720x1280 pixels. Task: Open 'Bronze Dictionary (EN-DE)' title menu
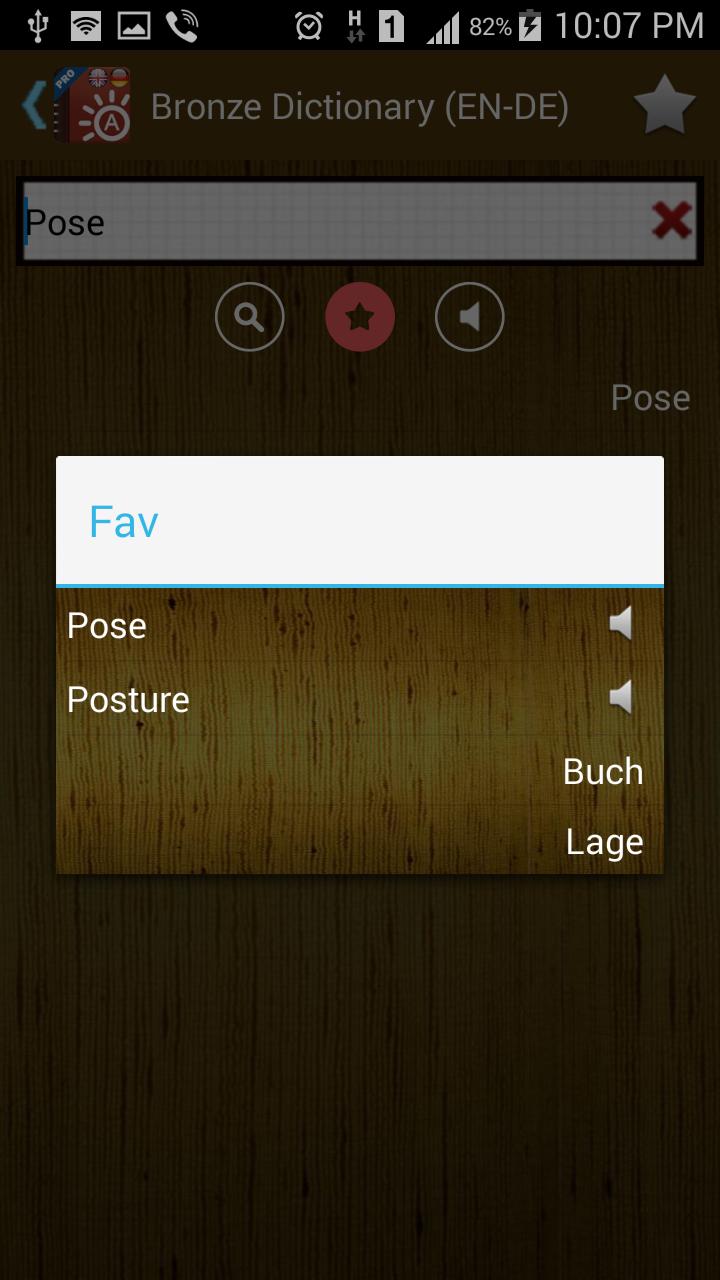click(360, 104)
